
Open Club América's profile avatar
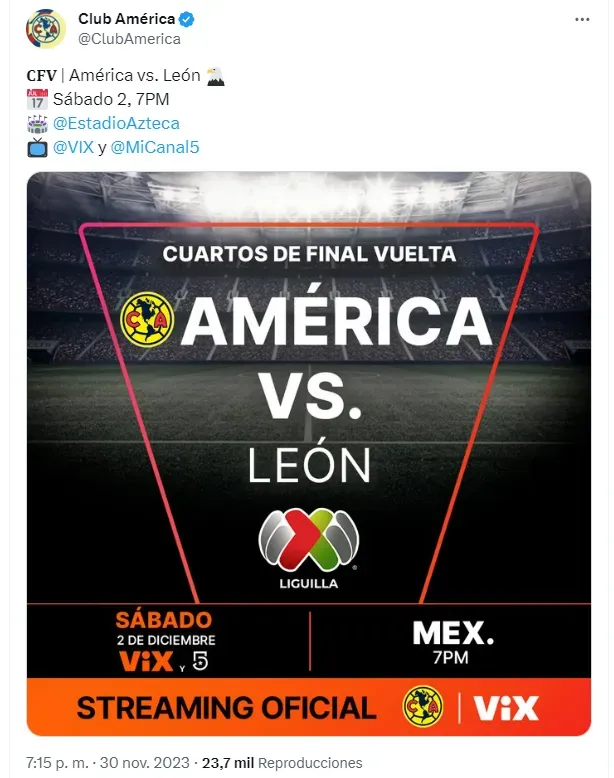(x=43, y=29)
